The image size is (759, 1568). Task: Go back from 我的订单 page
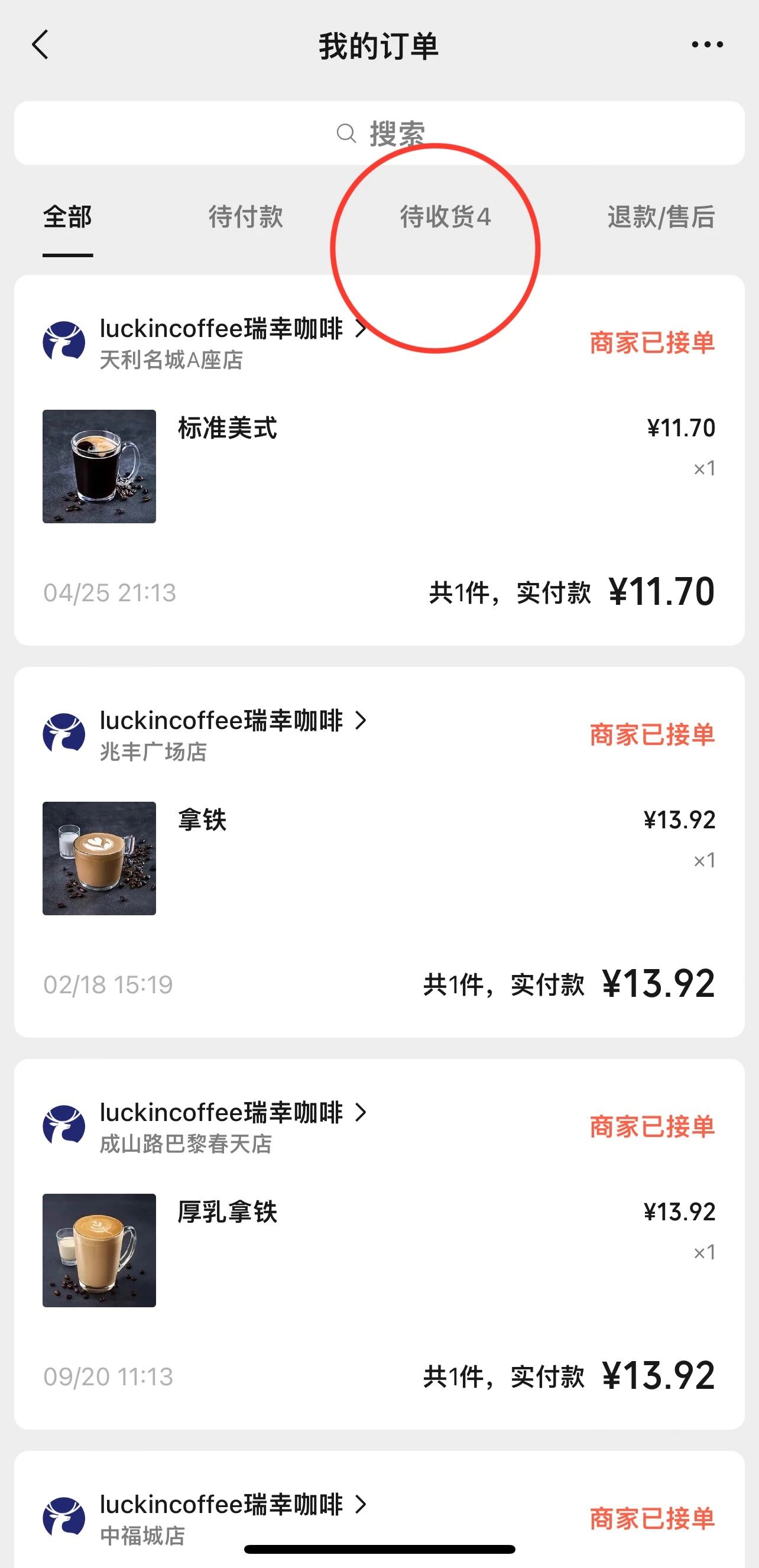pos(40,45)
